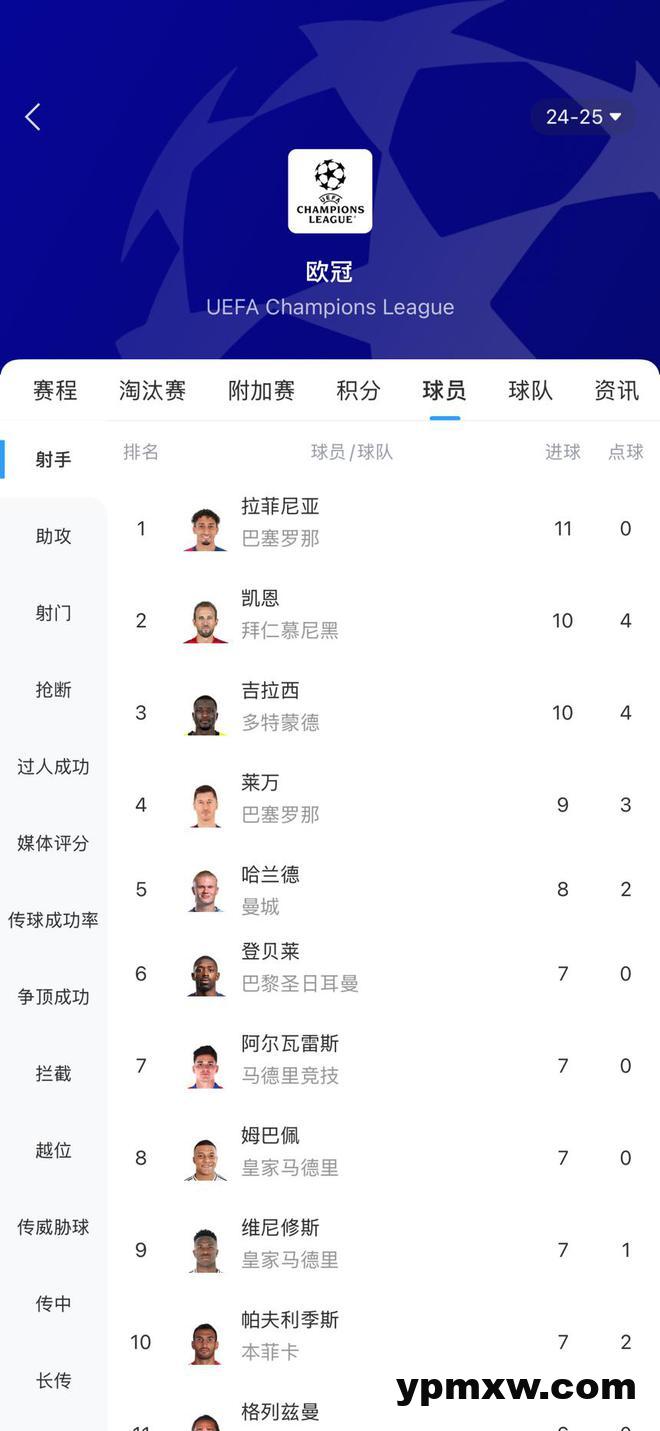Screen dimensions: 660x1431
Task: Open the 附加赛 tab
Action: coord(261,391)
